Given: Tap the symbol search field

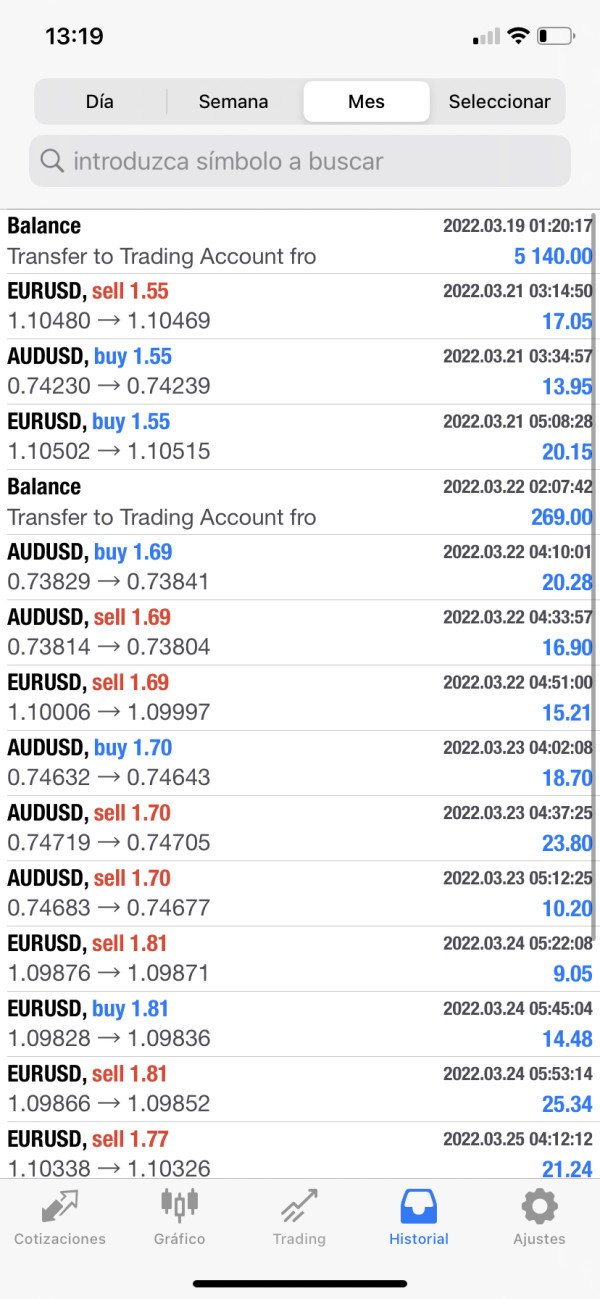Looking at the screenshot, I should tap(300, 161).
